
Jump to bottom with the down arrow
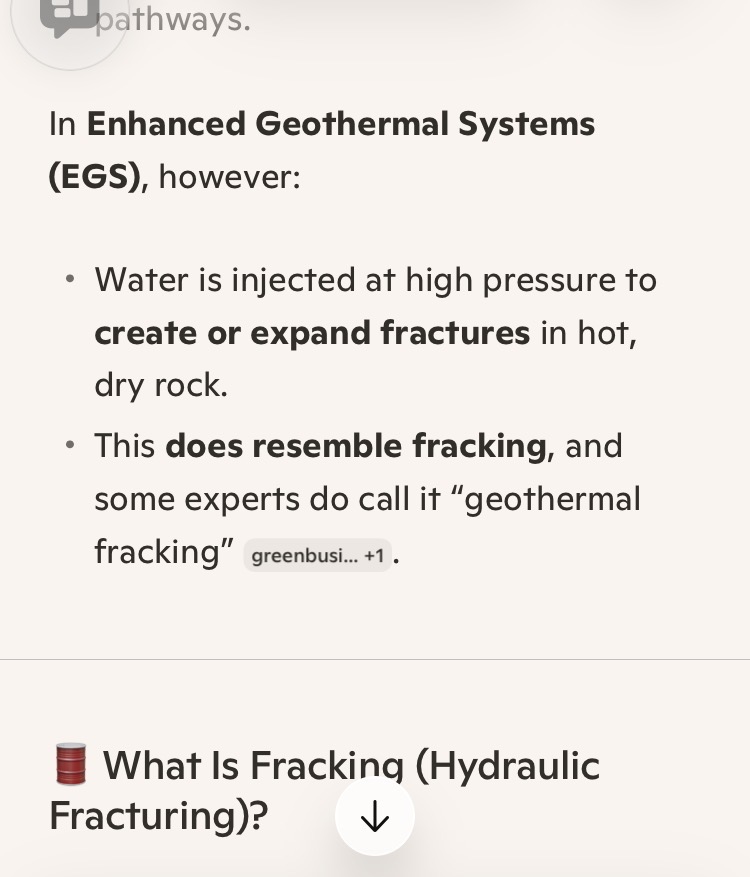pos(374,817)
